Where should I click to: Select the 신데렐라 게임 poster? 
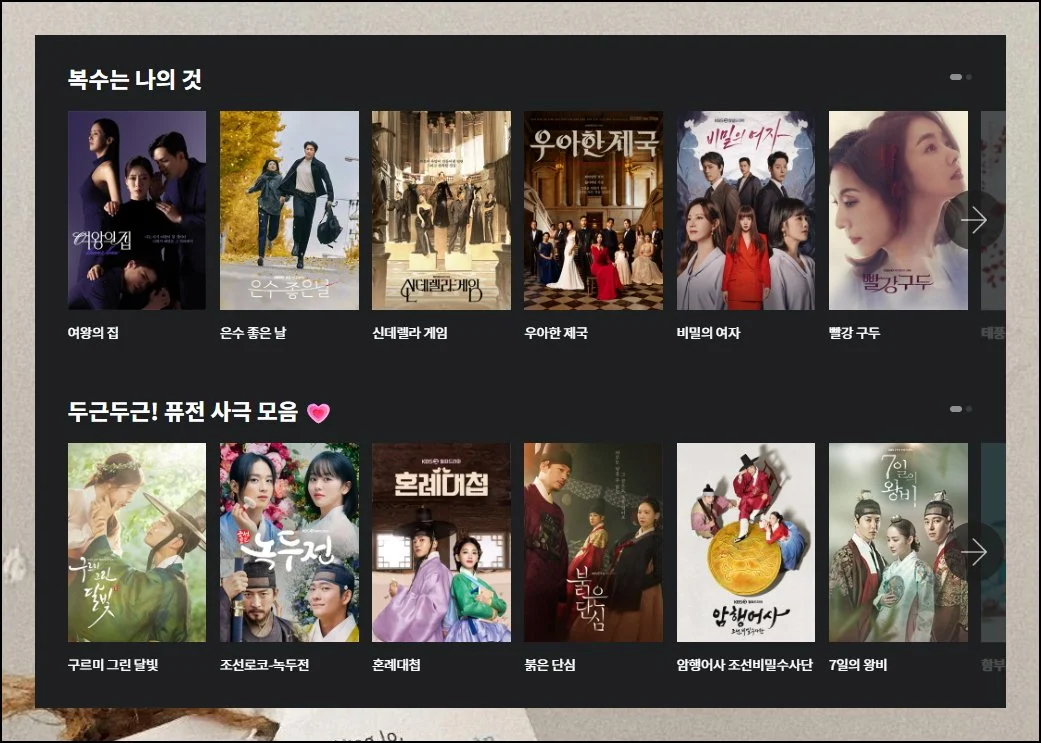441,210
